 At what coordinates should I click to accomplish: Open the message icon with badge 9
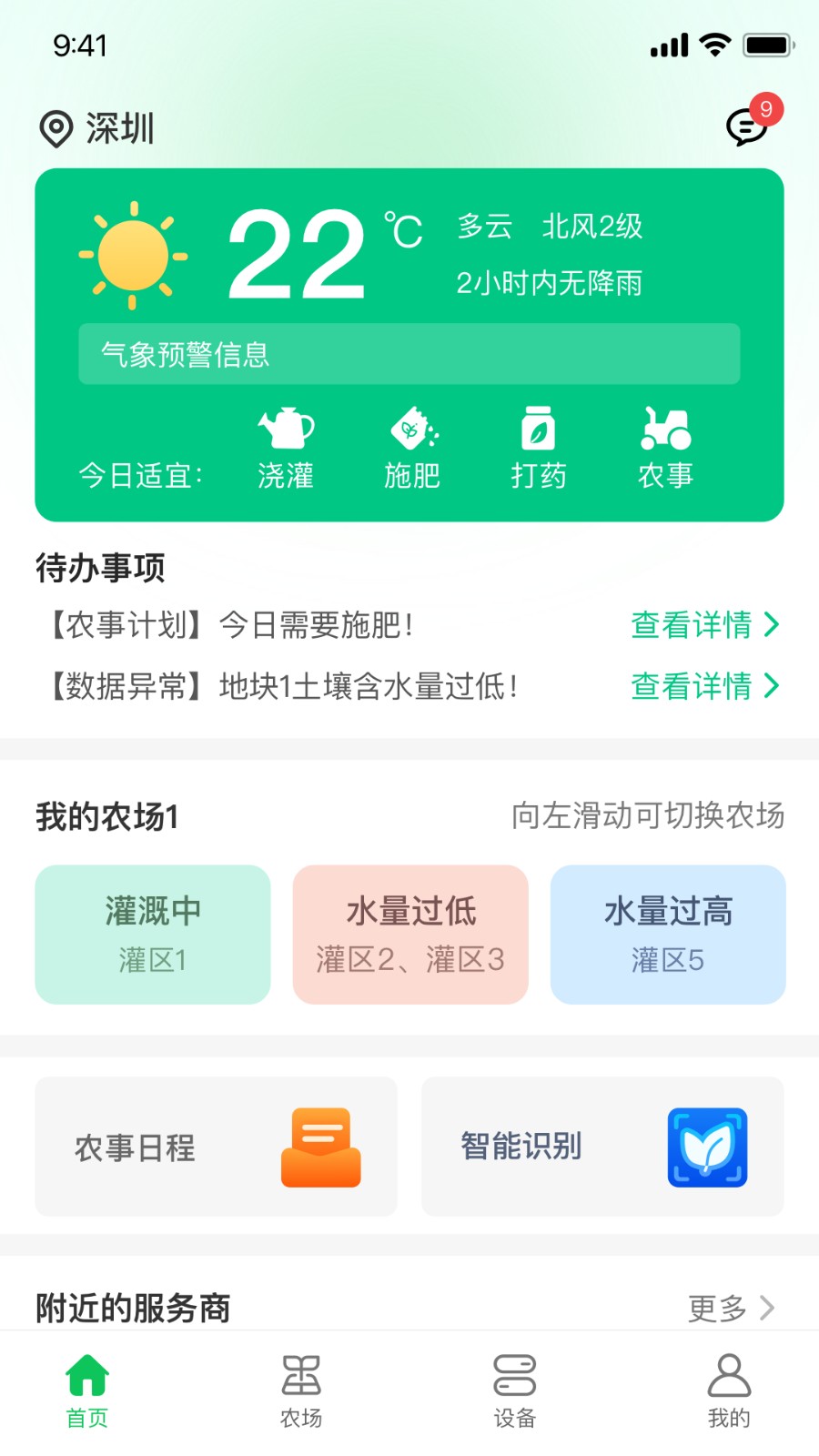tap(746, 127)
